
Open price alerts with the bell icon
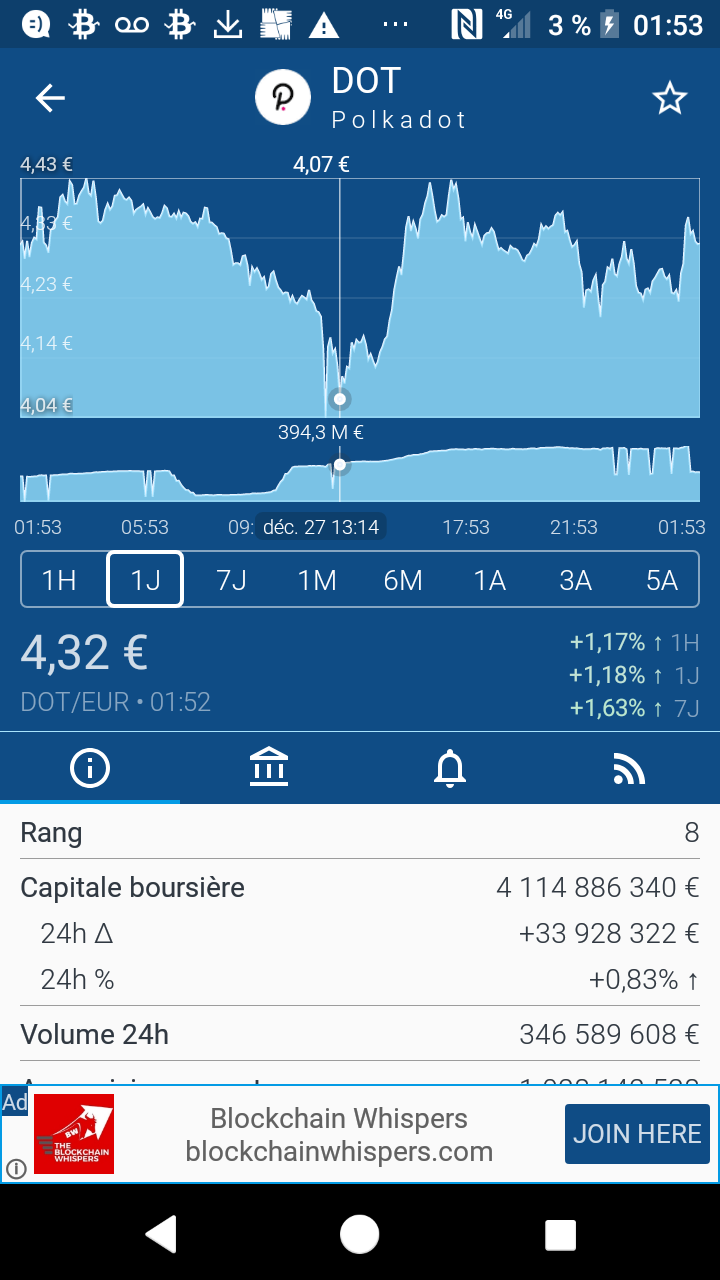pyautogui.click(x=450, y=767)
